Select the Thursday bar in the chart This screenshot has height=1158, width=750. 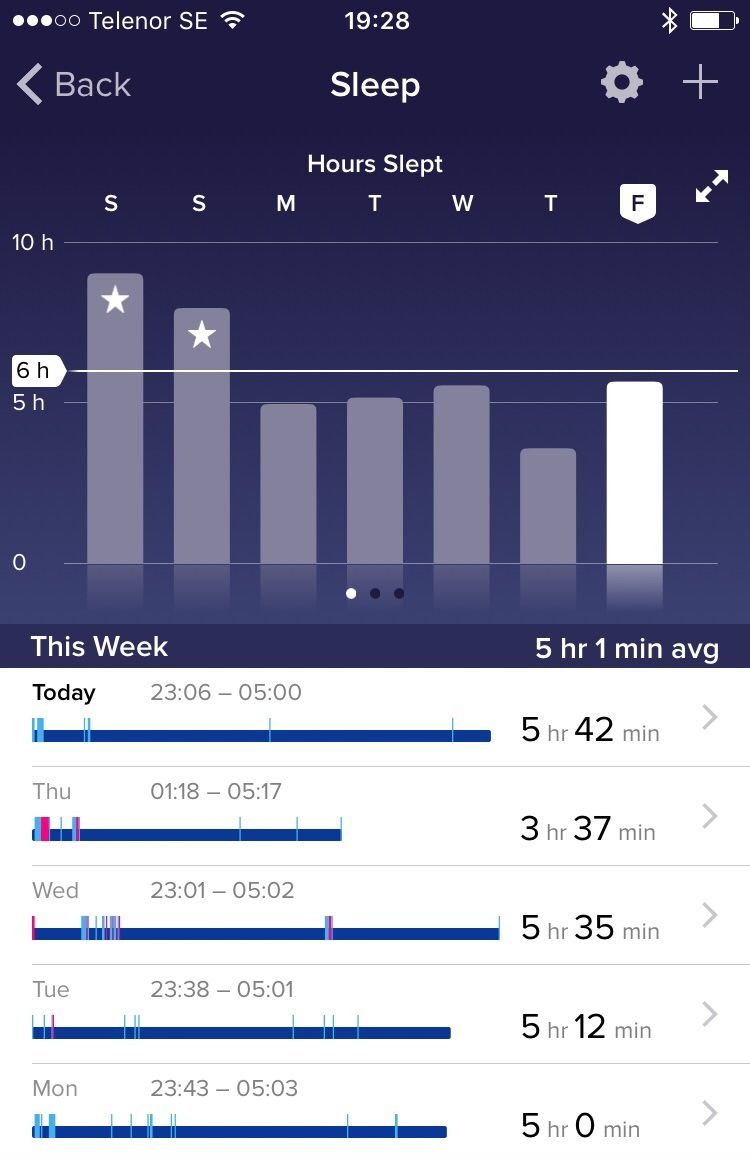coord(548,505)
